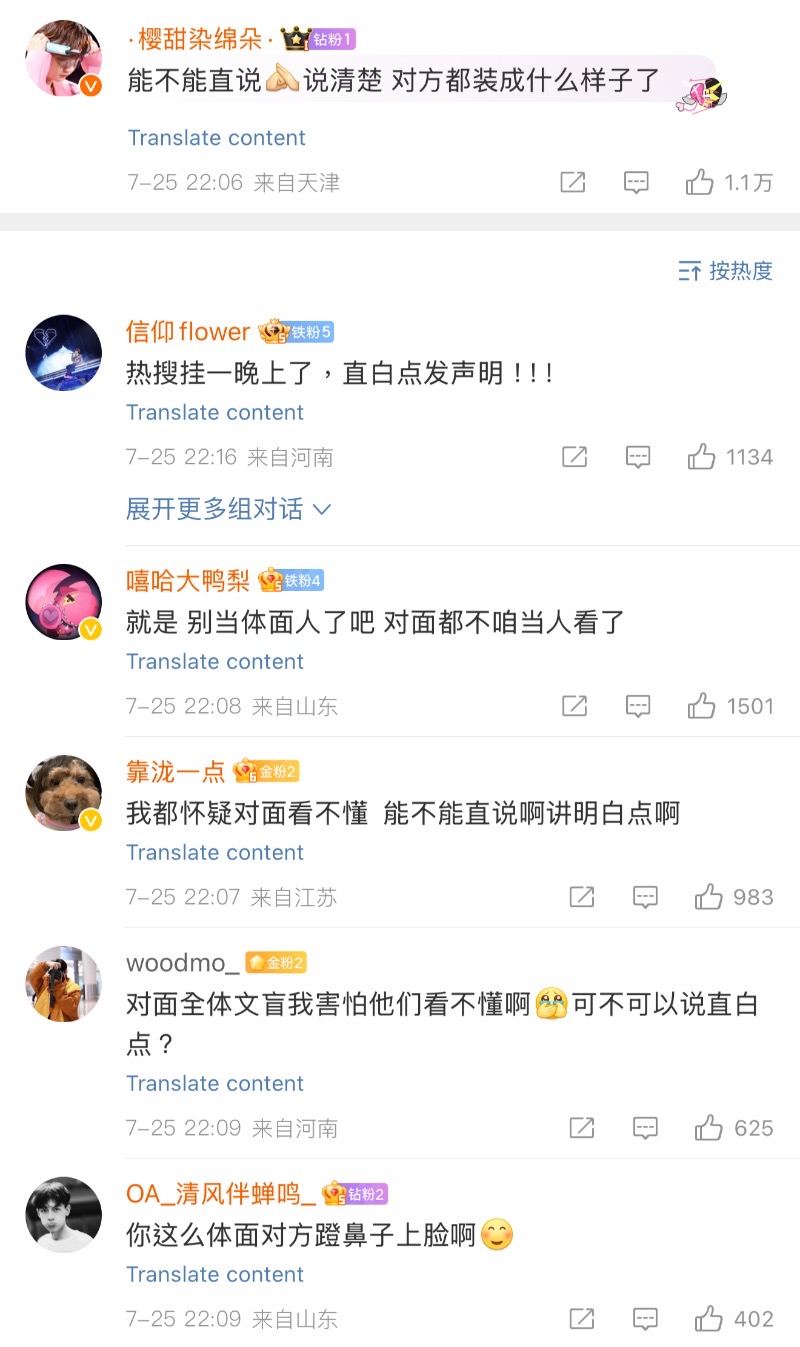Share OA_清风伴蝉鸣_'s comment

click(x=582, y=1319)
